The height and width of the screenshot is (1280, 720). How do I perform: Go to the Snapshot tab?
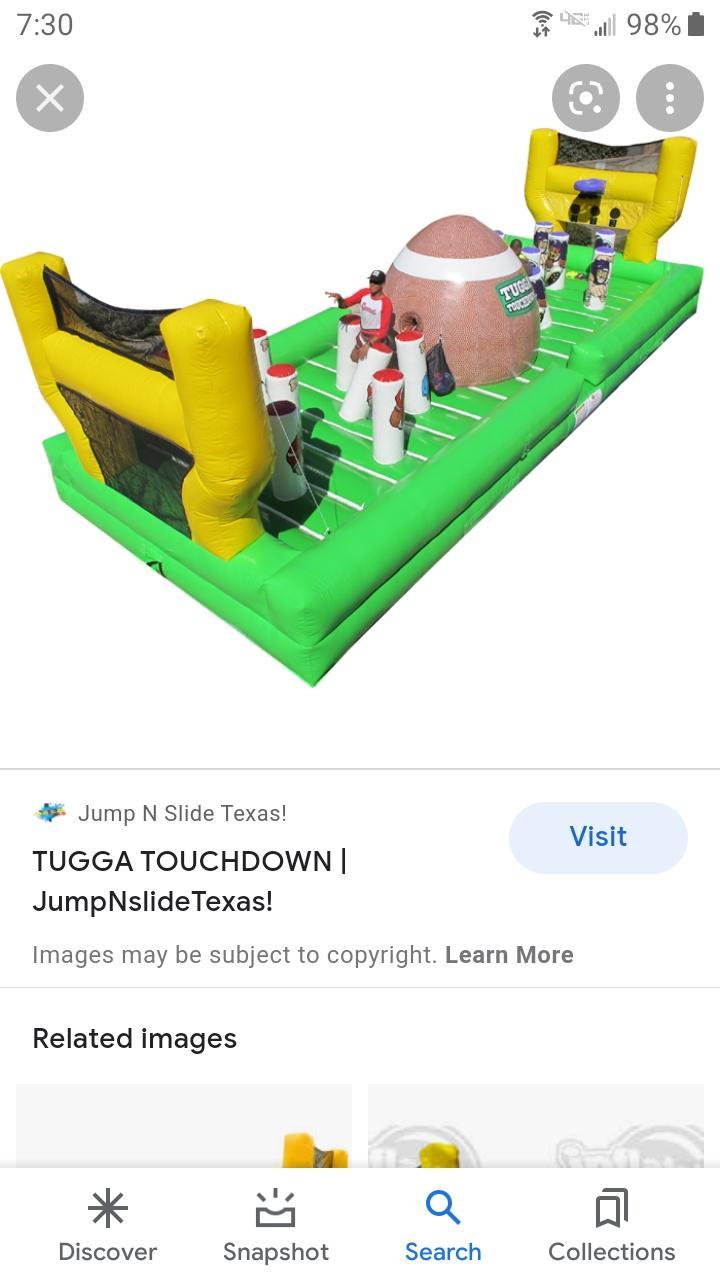276,1226
